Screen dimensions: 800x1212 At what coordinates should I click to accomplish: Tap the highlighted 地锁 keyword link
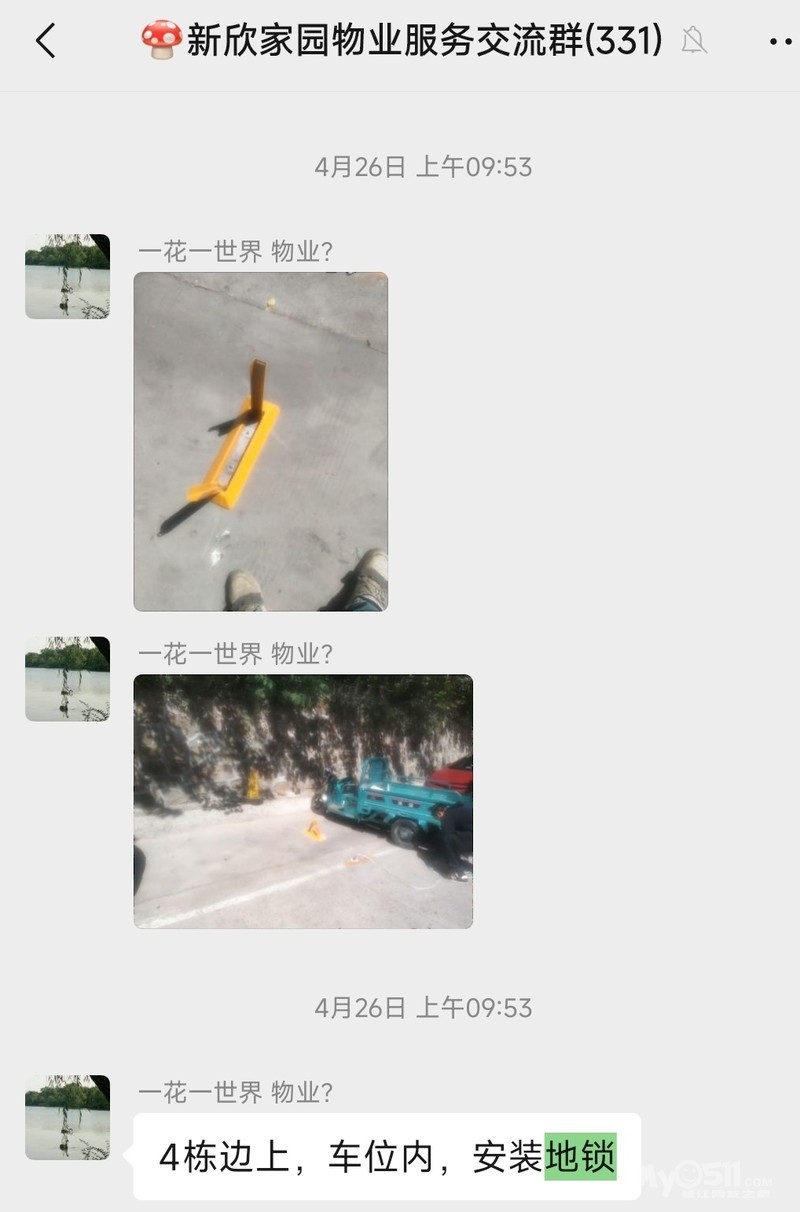[580, 1157]
